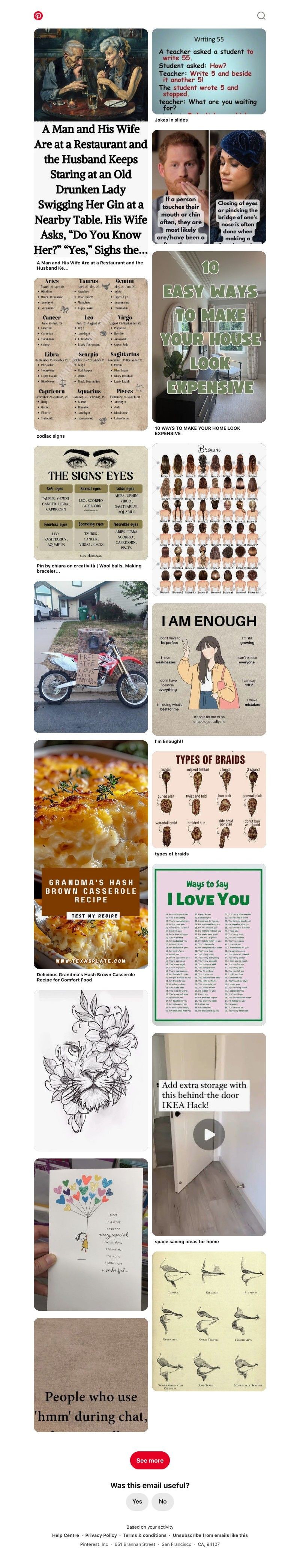Tap the See more button
300x1568 pixels.
click(x=150, y=1460)
